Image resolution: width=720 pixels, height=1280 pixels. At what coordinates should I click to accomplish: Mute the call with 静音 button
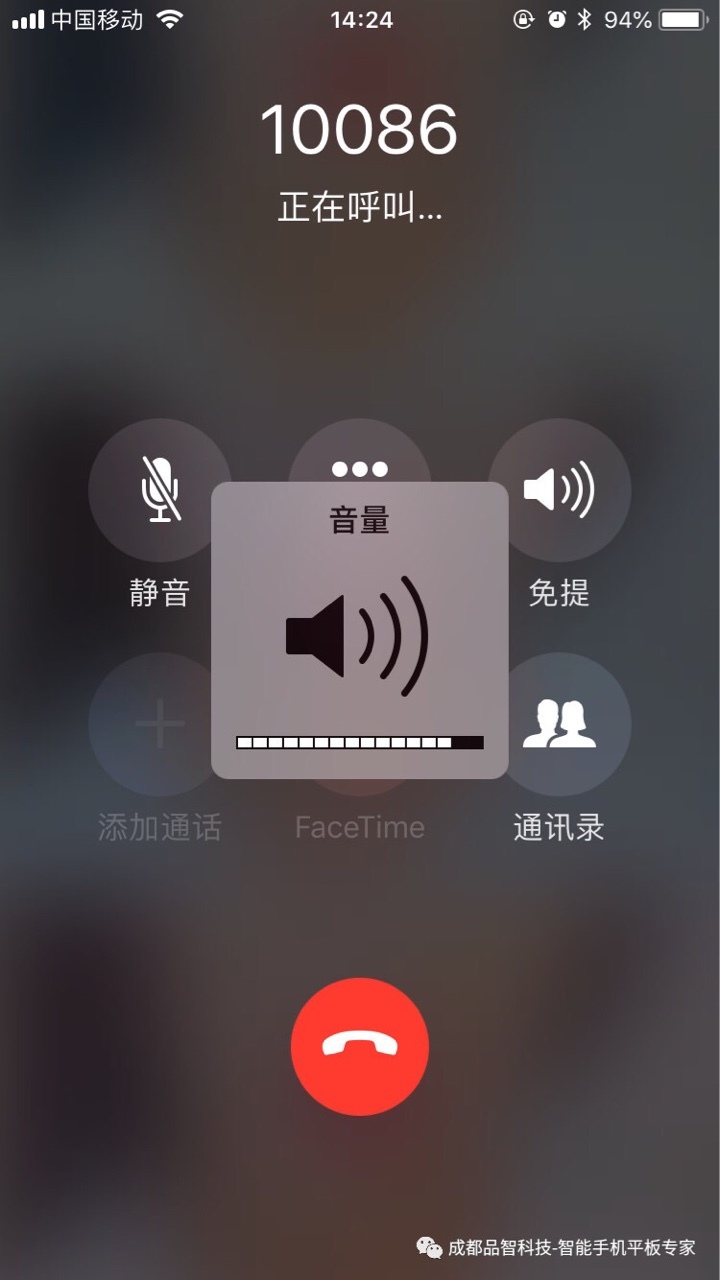click(x=160, y=490)
